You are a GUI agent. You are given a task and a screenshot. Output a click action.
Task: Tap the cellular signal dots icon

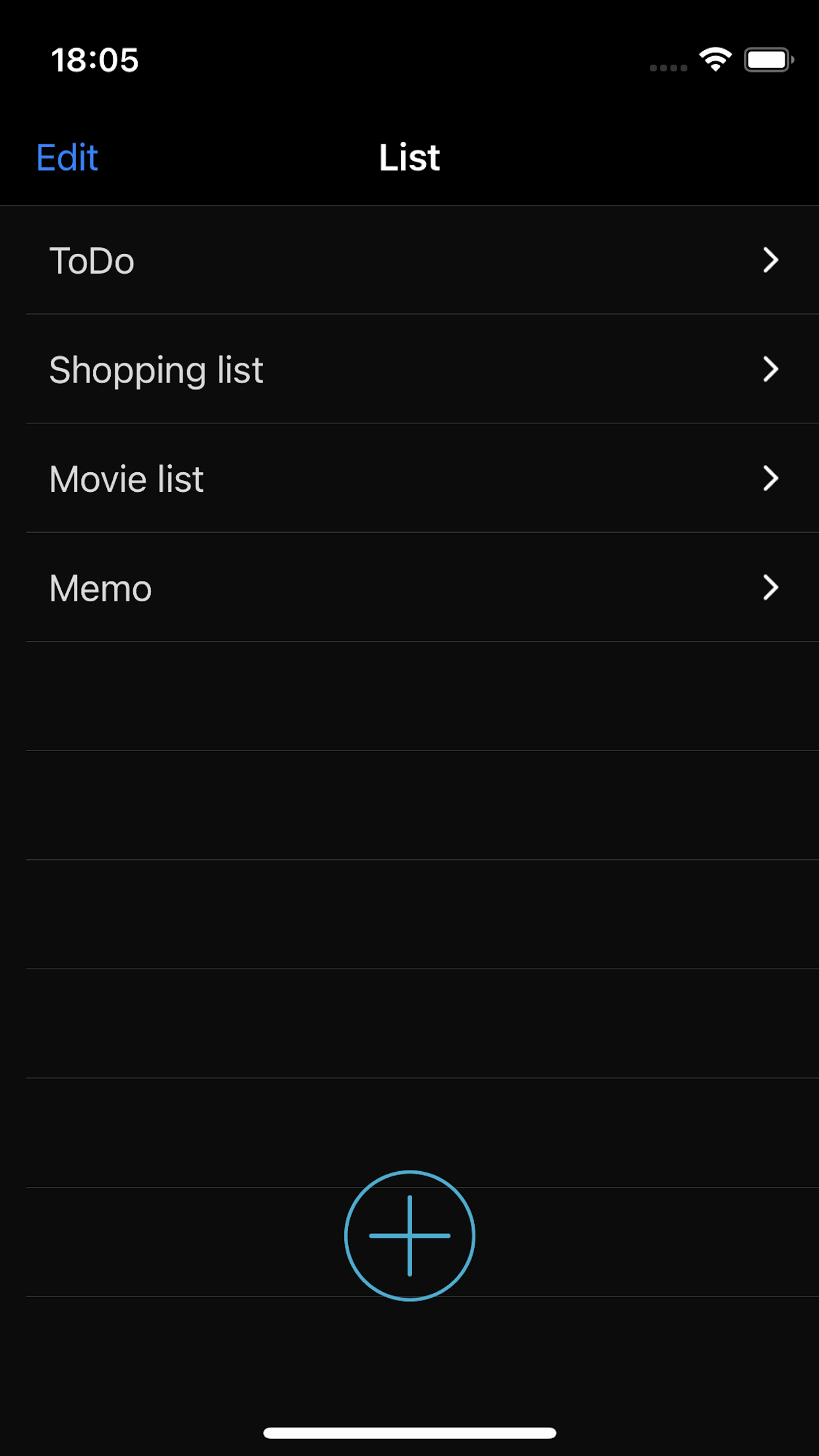click(668, 66)
